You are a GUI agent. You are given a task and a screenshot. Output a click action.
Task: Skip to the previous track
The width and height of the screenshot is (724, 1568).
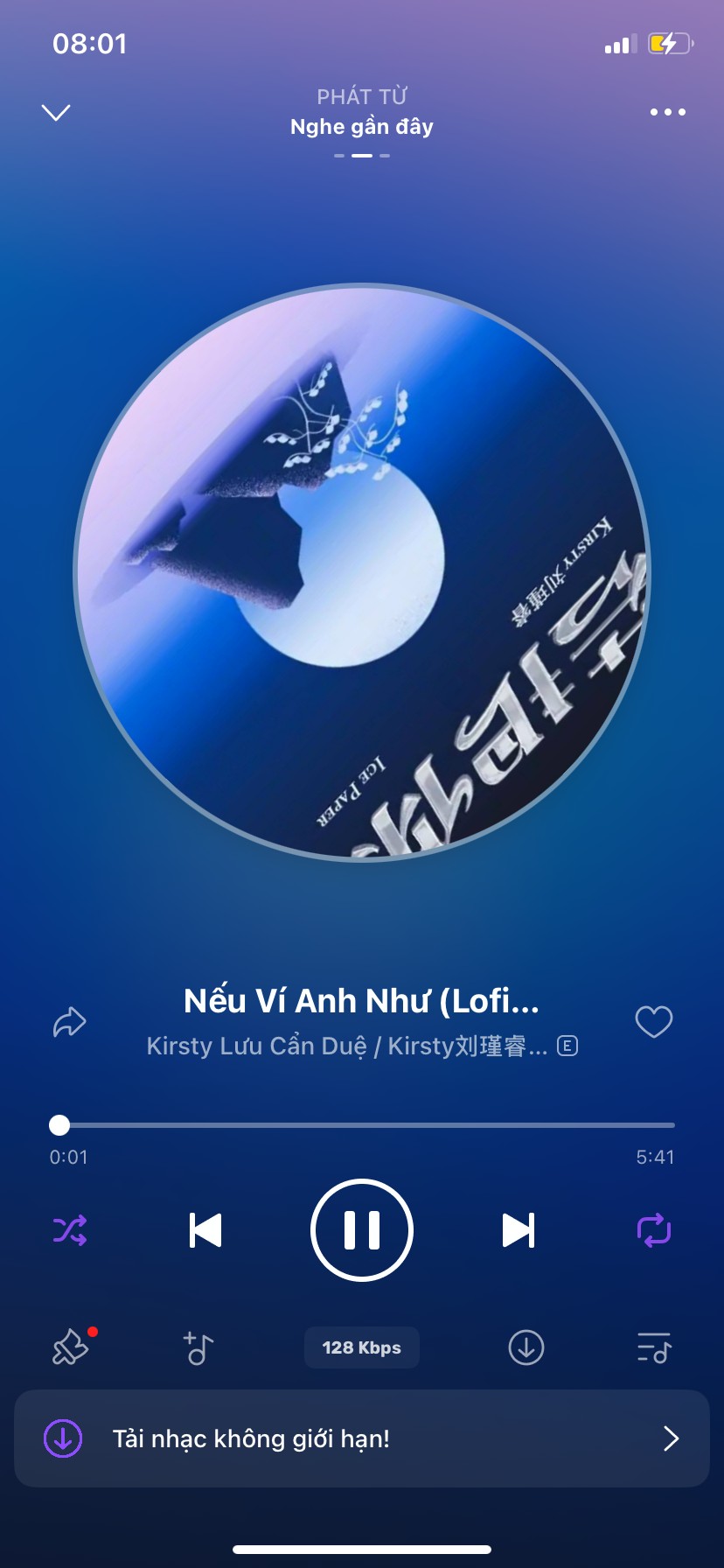(x=205, y=1230)
